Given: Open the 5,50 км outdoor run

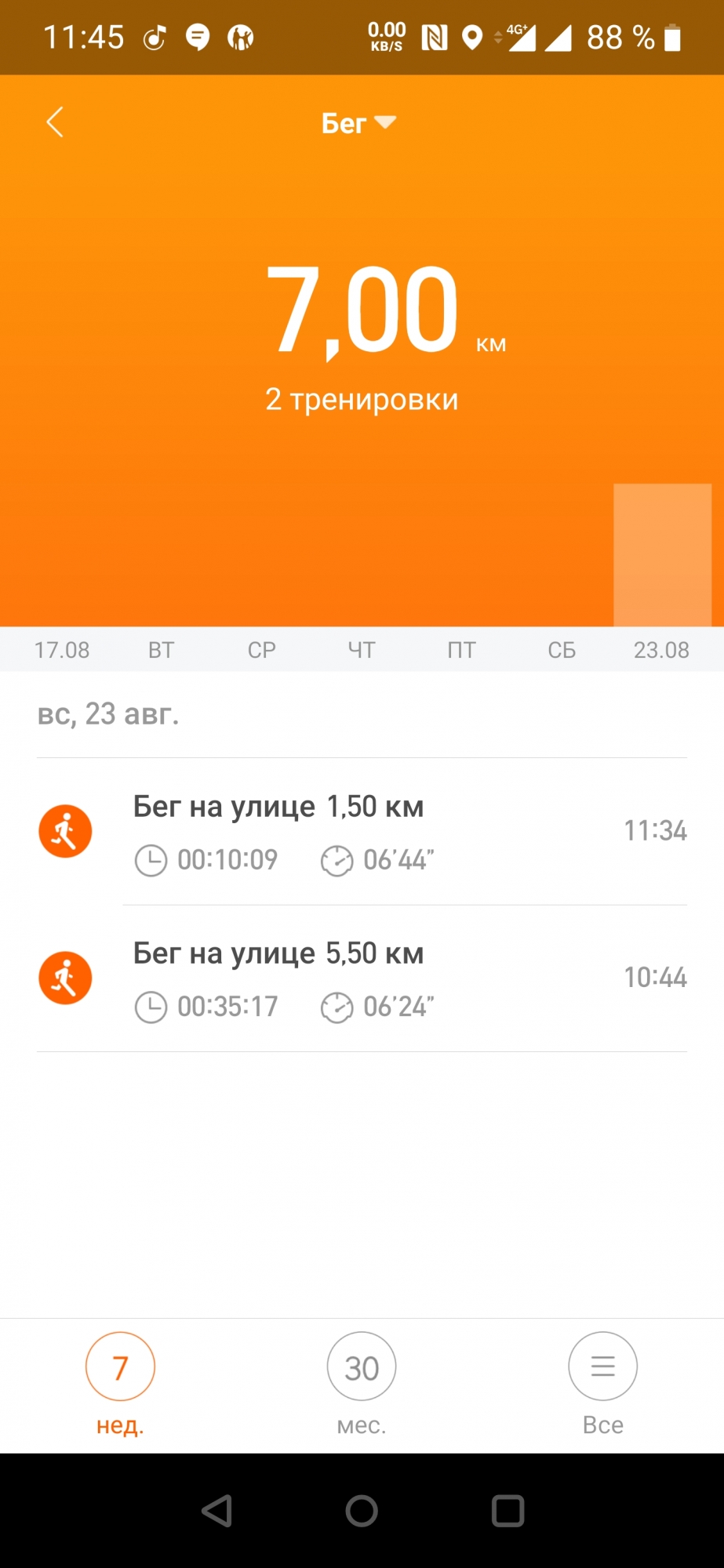Looking at the screenshot, I should pyautogui.click(x=361, y=978).
